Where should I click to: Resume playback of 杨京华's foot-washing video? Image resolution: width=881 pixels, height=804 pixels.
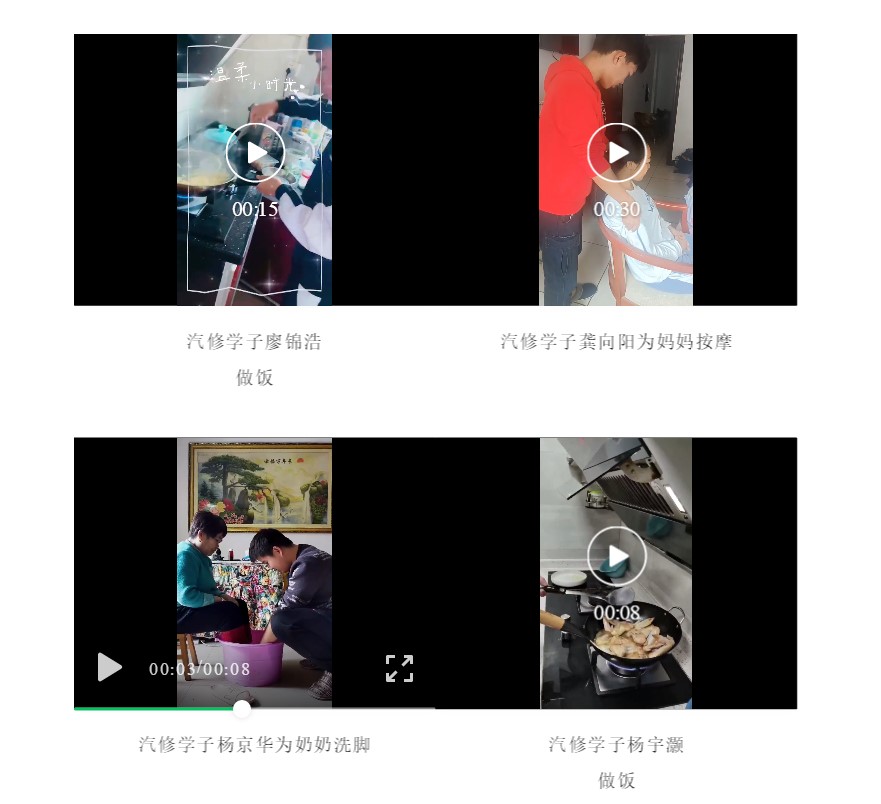pyautogui.click(x=110, y=667)
